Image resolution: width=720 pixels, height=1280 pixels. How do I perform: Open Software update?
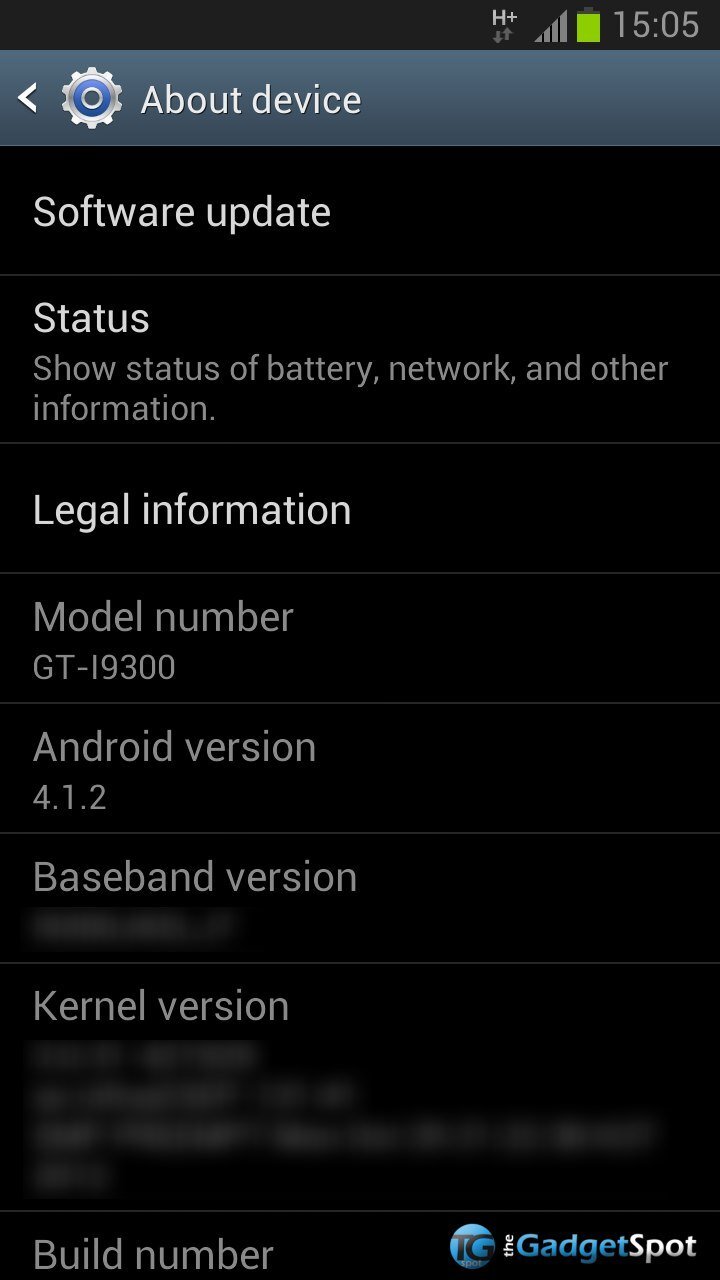coord(181,211)
